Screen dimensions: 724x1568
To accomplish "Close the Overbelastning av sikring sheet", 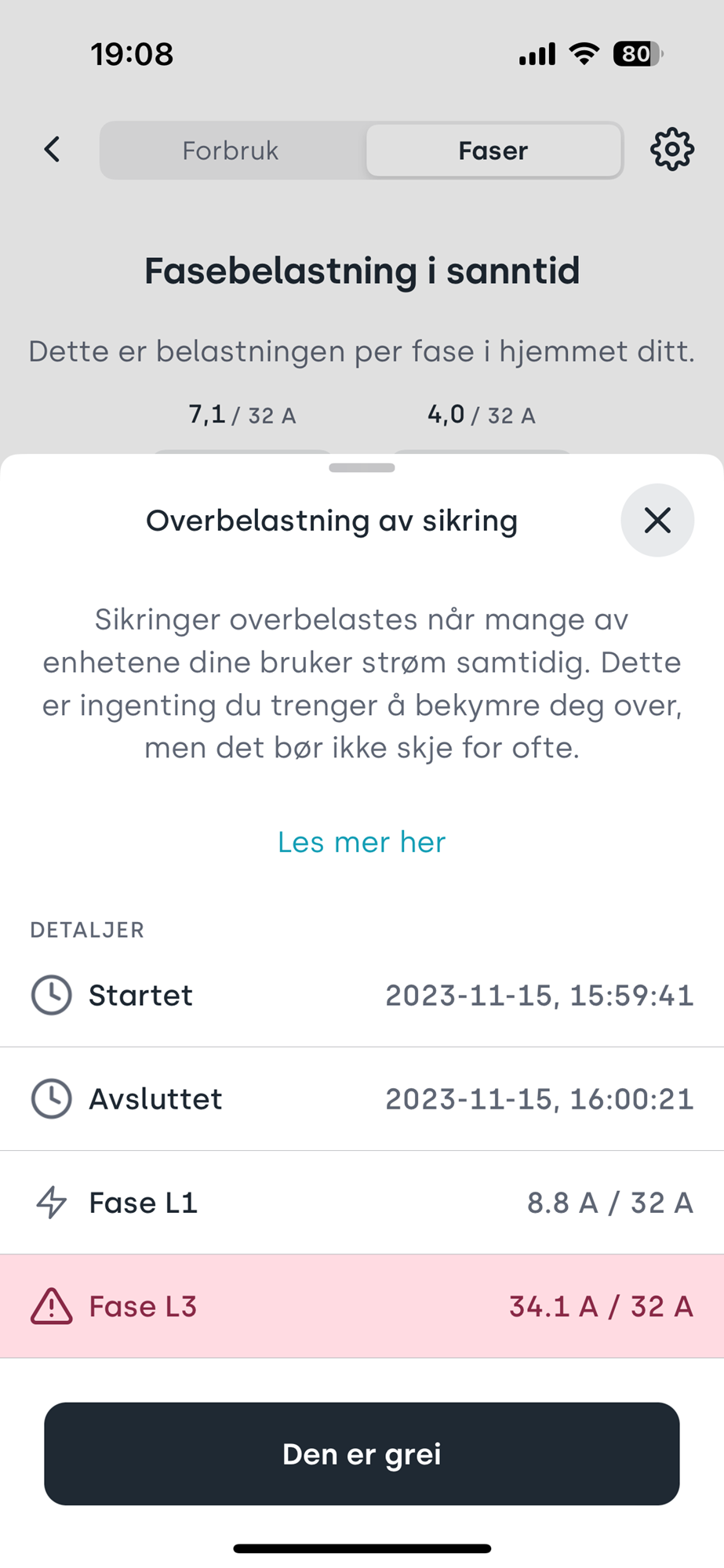I will pyautogui.click(x=657, y=521).
